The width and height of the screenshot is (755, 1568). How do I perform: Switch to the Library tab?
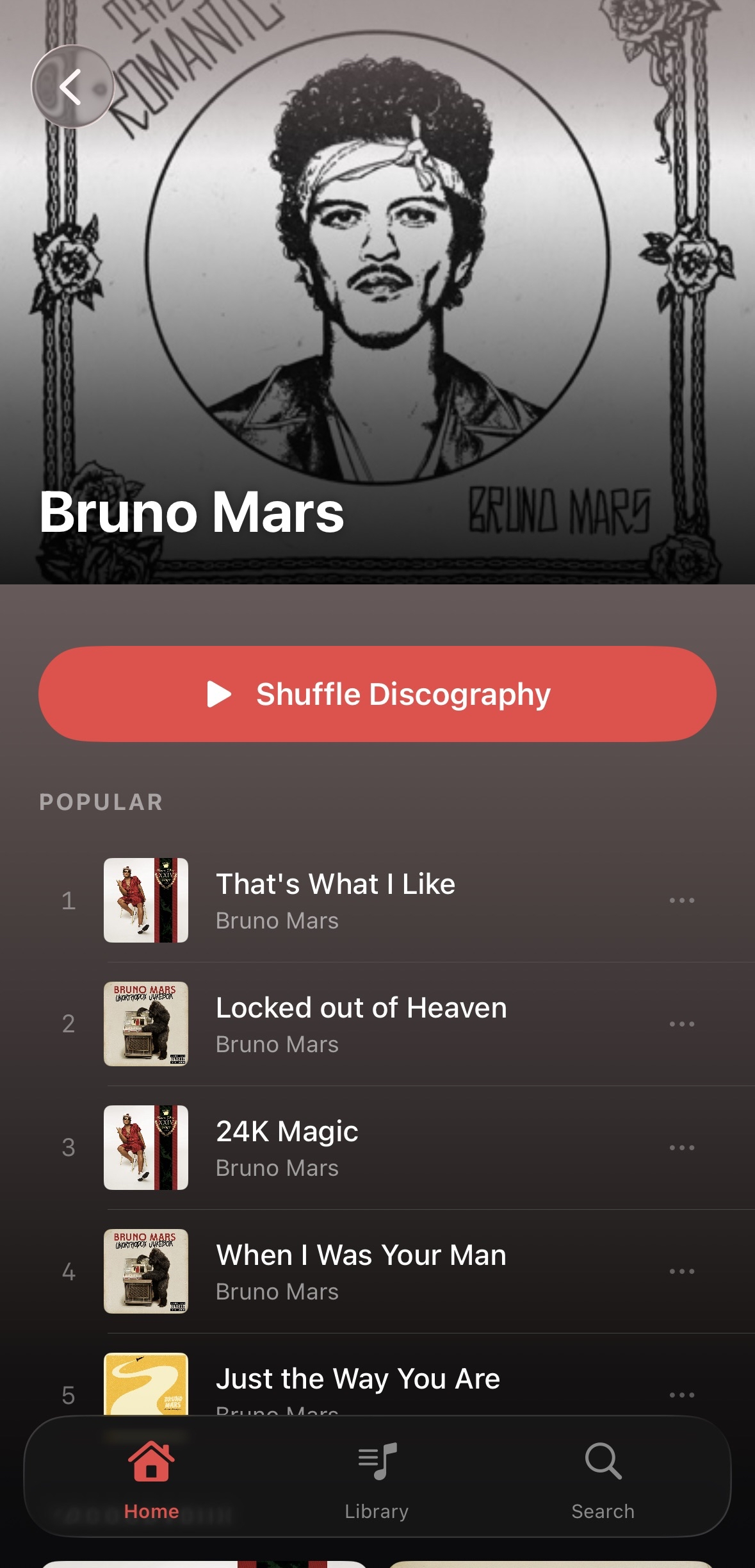point(377,1477)
